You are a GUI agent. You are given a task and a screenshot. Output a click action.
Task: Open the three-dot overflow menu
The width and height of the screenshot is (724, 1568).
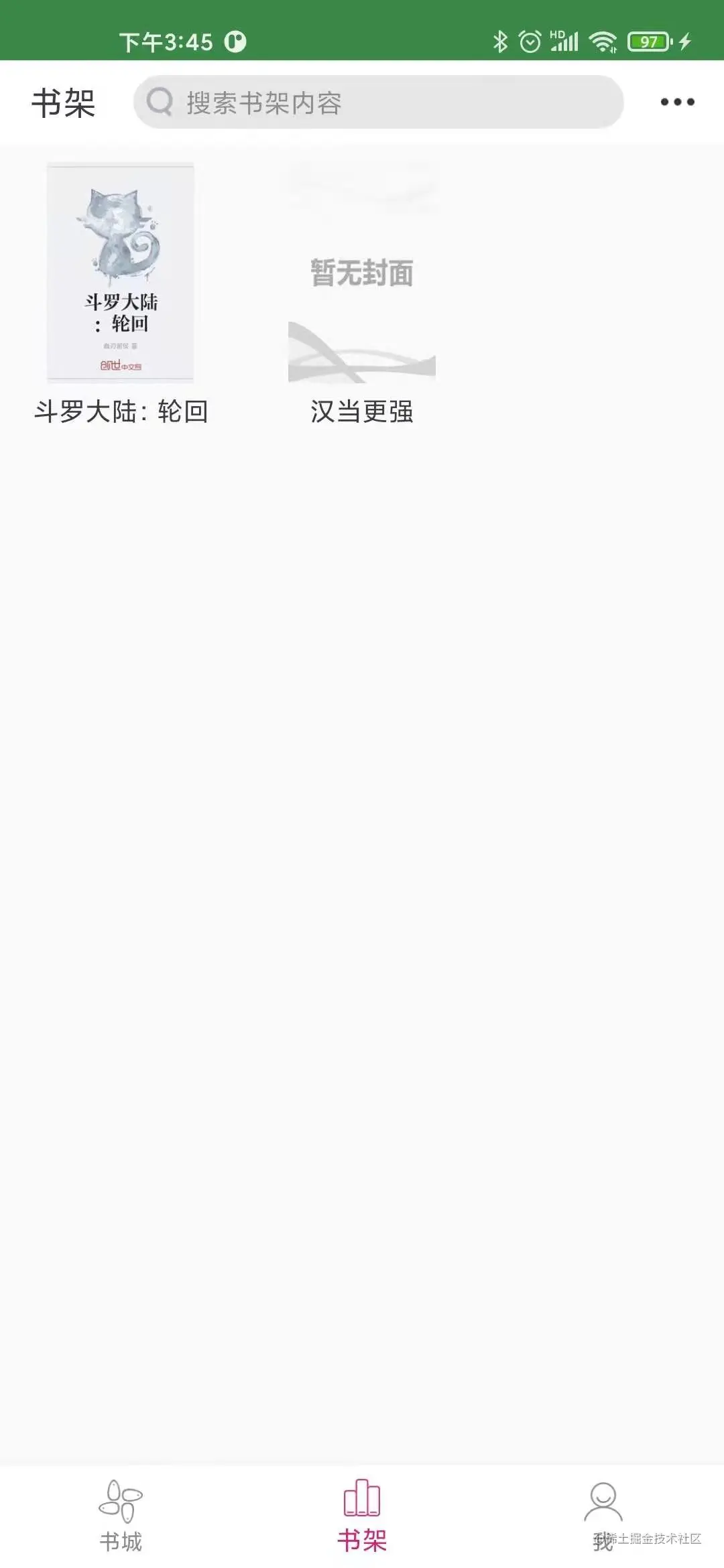[x=677, y=102]
